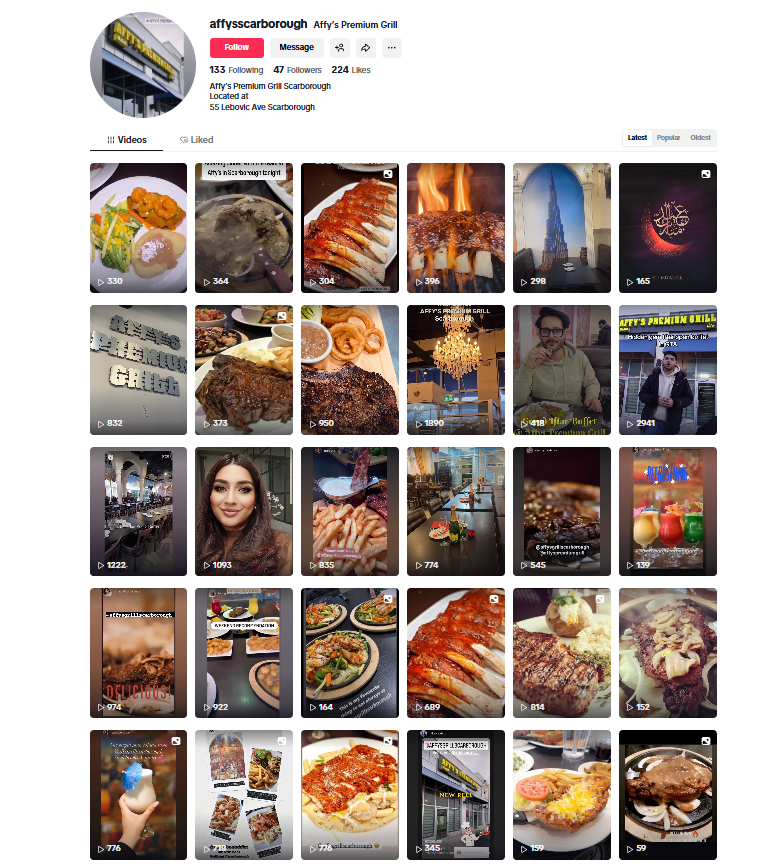Play the flaming ribs video with 396 views

point(456,227)
